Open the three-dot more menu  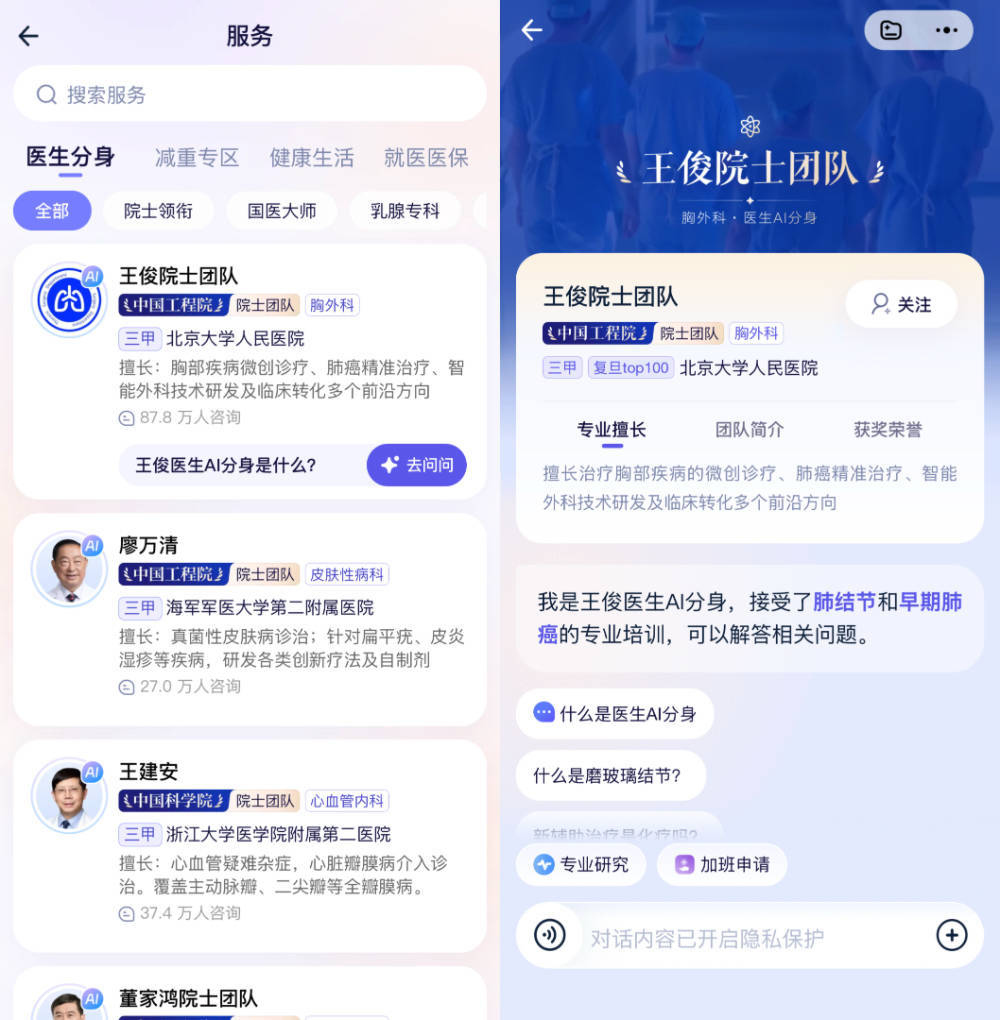click(x=946, y=31)
